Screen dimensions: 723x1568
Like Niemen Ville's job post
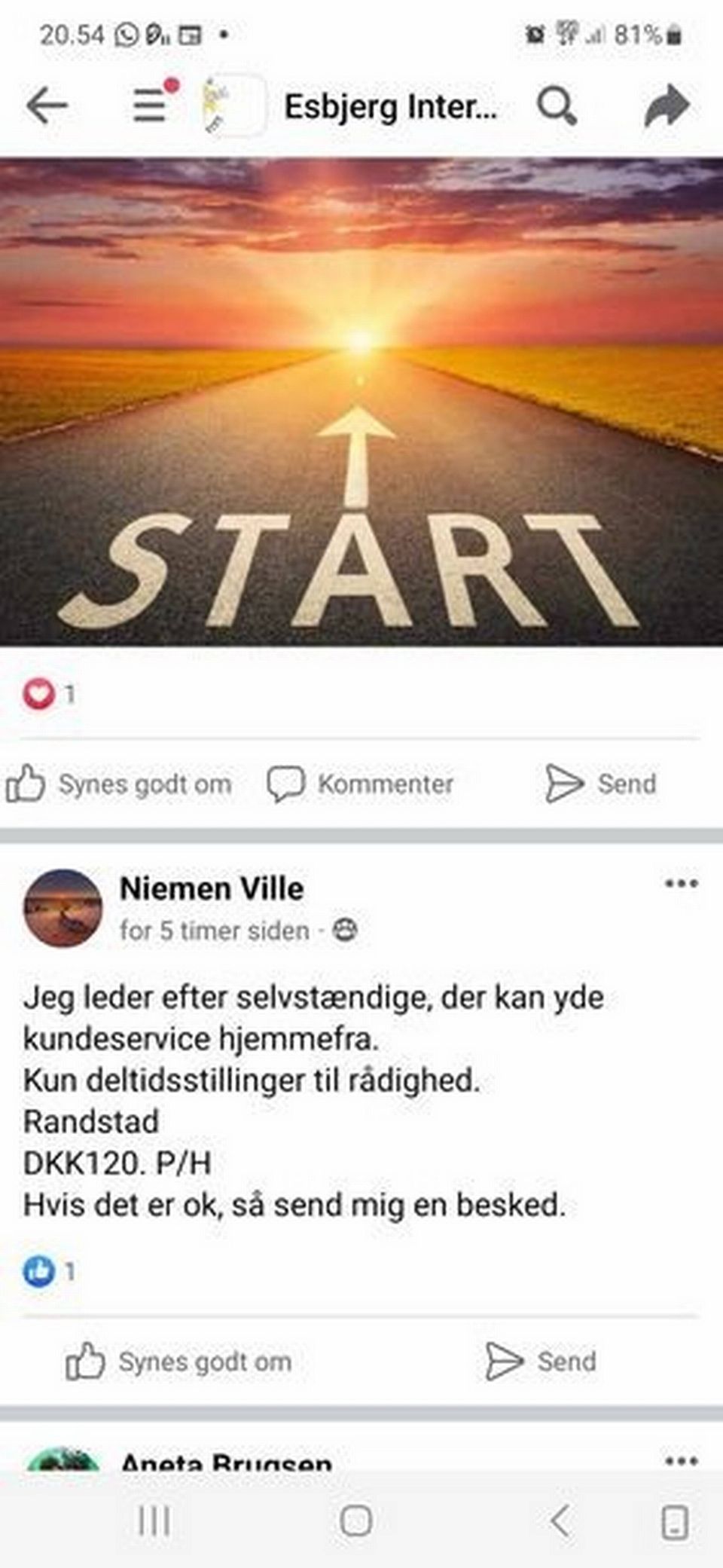coord(179,1362)
